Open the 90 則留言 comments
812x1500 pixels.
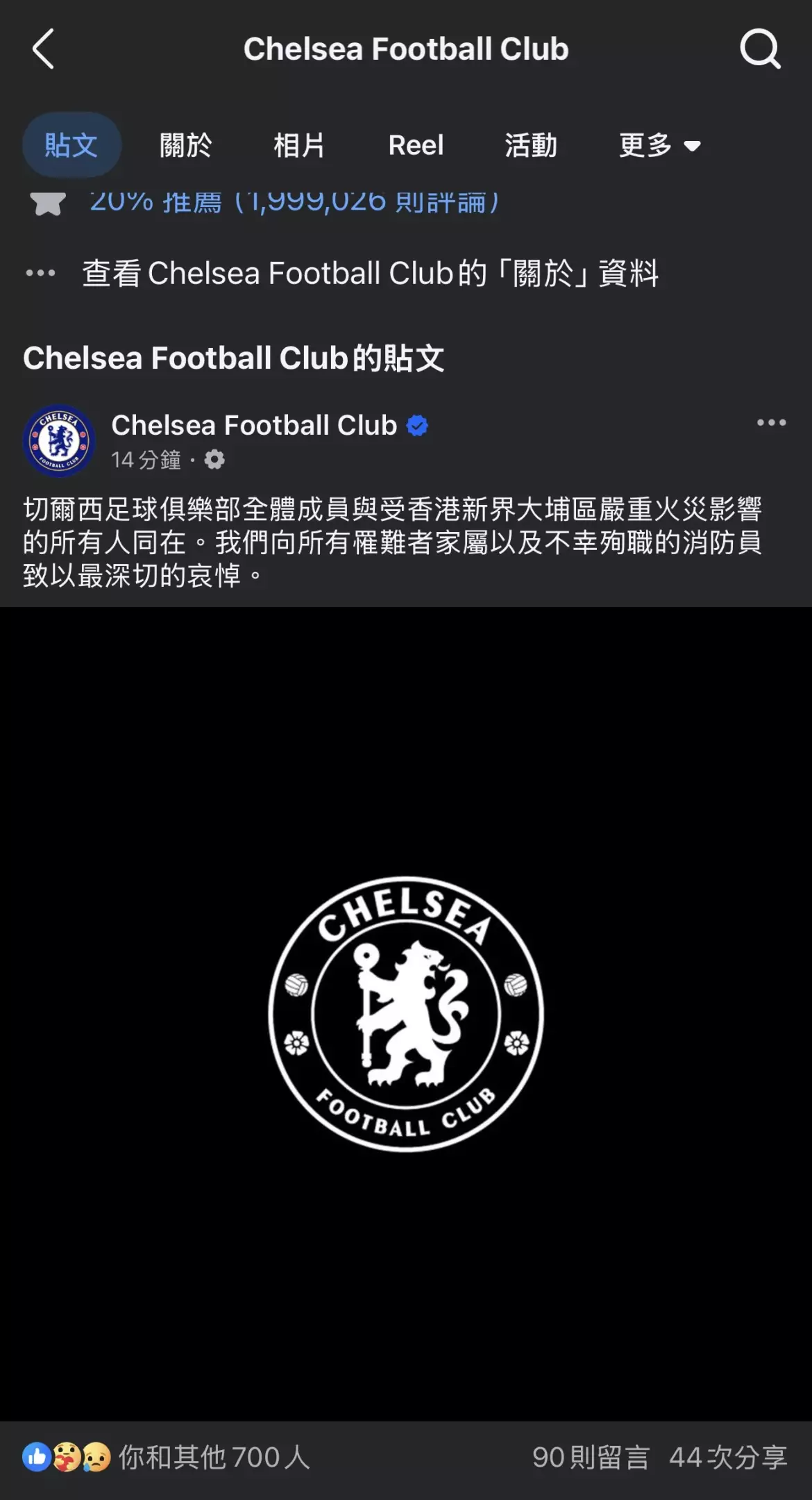point(591,1457)
